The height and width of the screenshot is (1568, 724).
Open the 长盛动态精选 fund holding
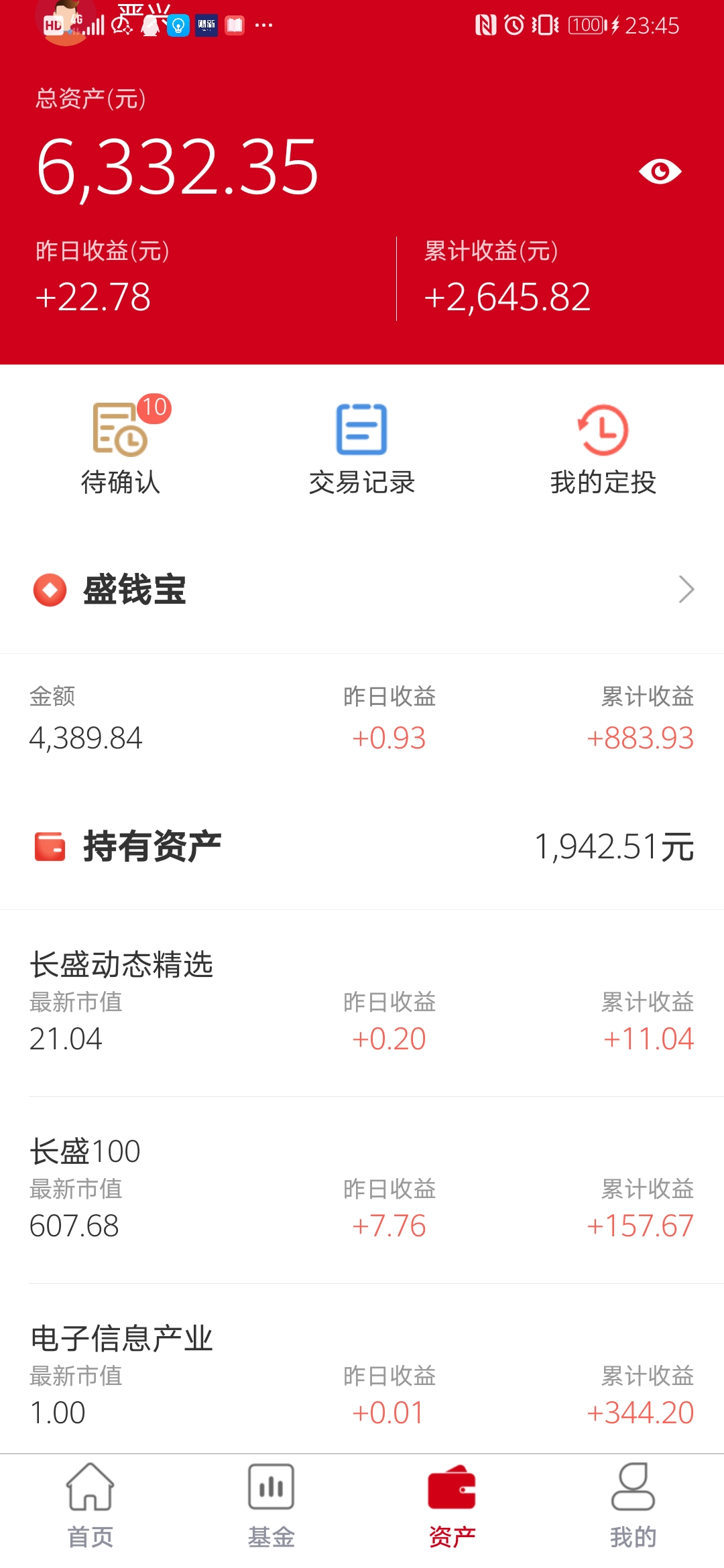coord(362,1003)
